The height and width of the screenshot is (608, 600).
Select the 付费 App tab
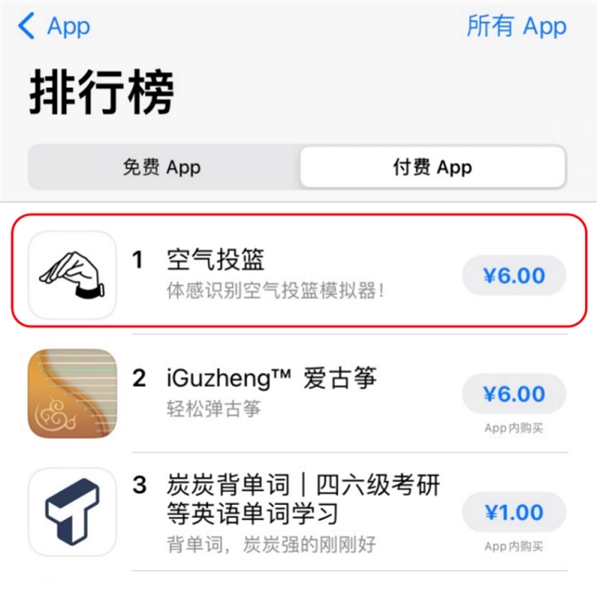click(432, 167)
